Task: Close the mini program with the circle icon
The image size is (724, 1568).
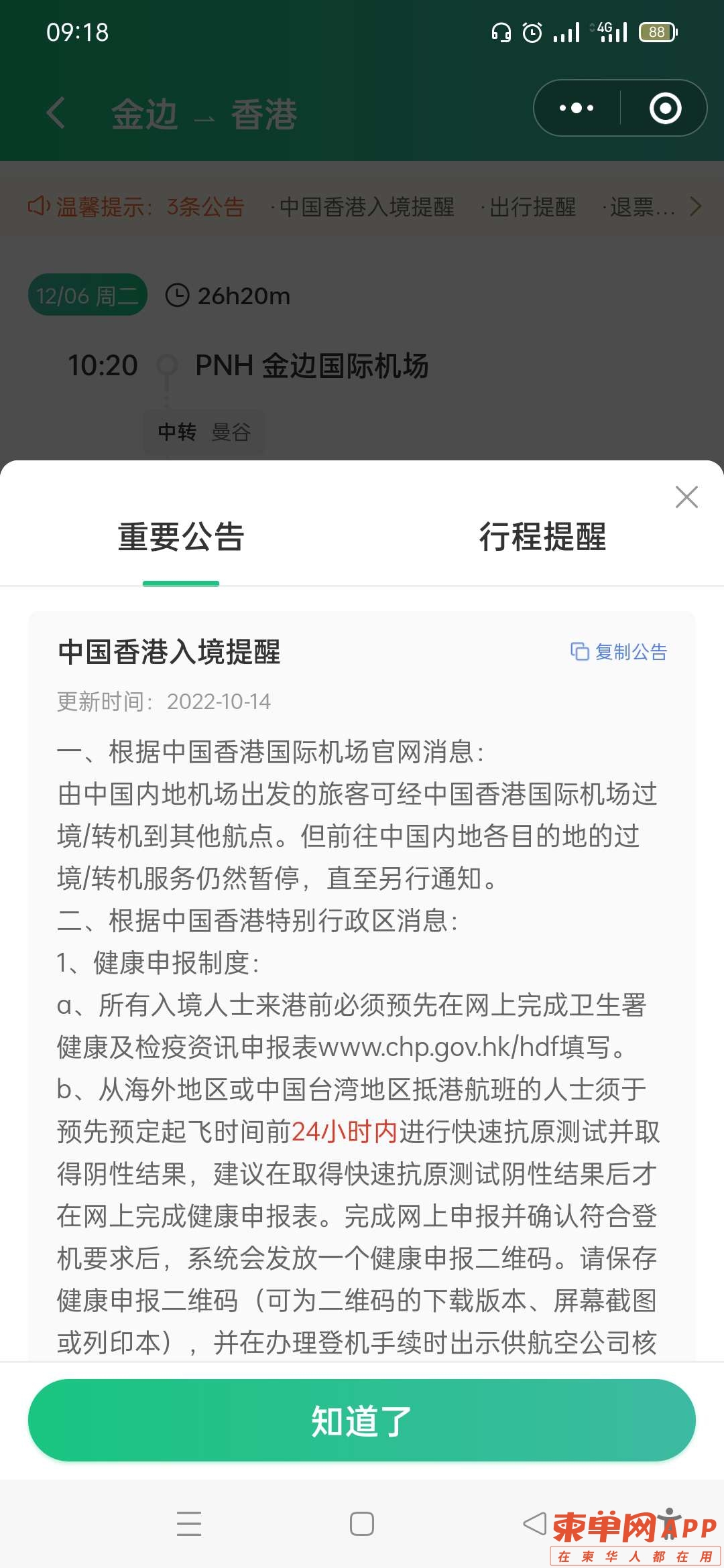Action: tap(665, 108)
